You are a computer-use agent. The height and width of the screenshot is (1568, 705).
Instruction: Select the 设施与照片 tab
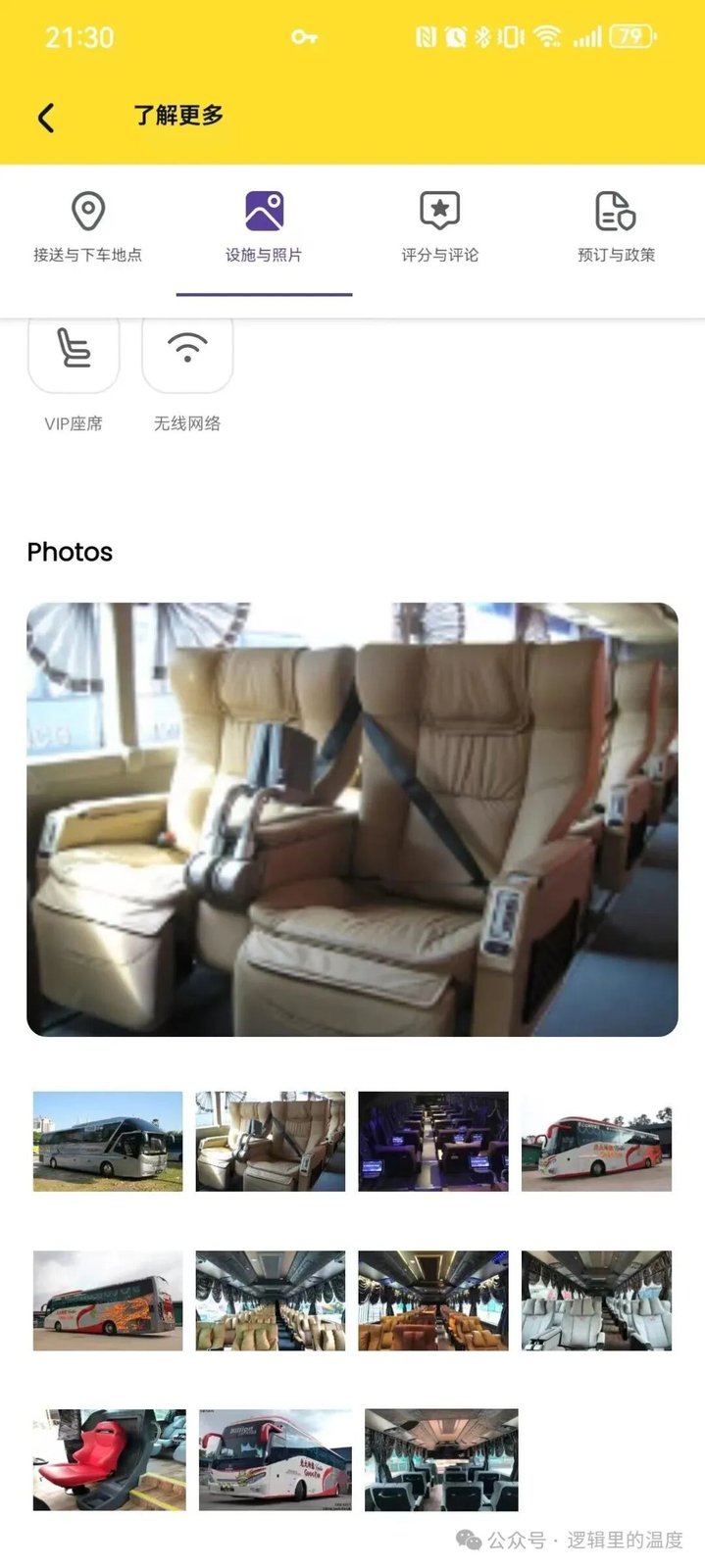point(264,228)
